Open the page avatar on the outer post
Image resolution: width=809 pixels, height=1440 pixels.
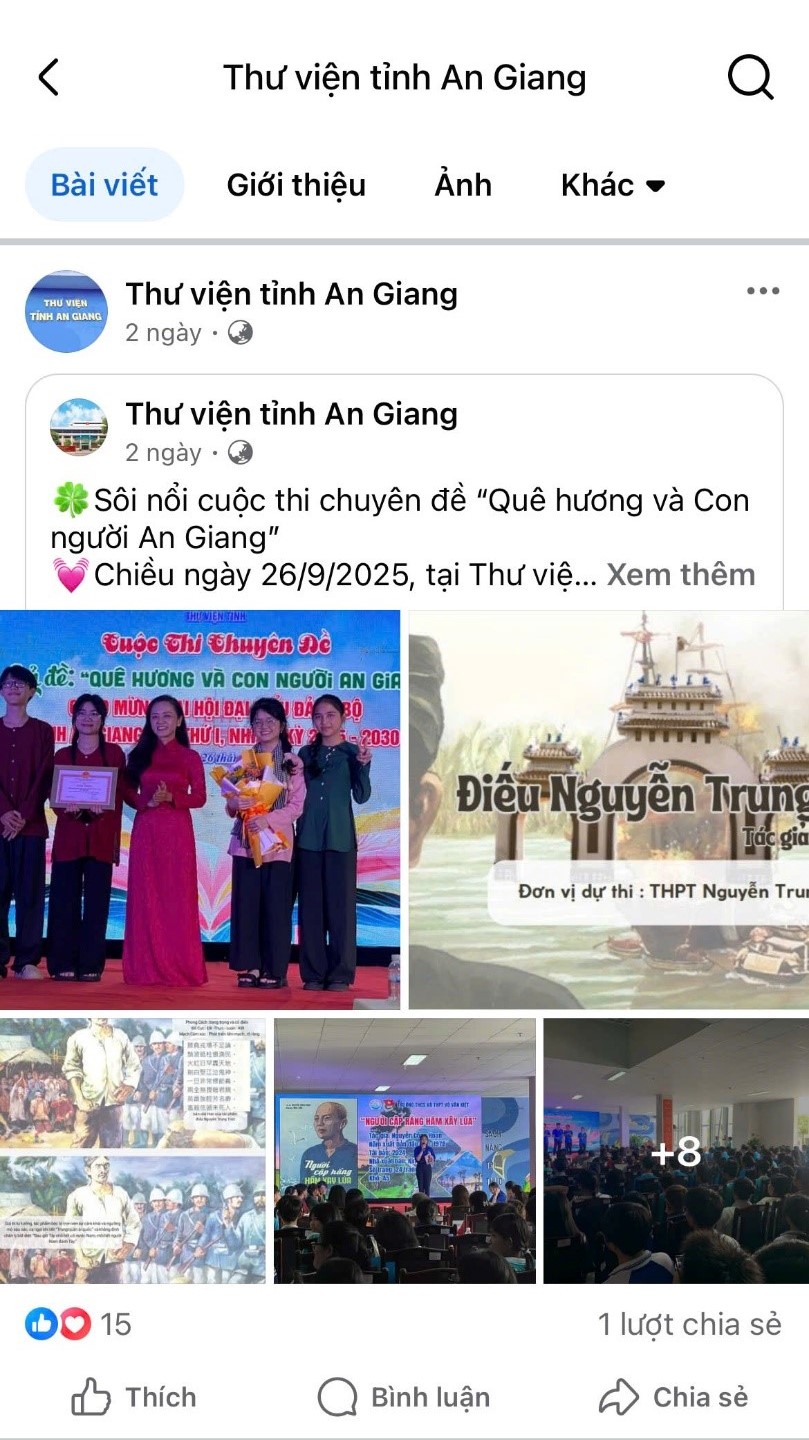tap(66, 311)
